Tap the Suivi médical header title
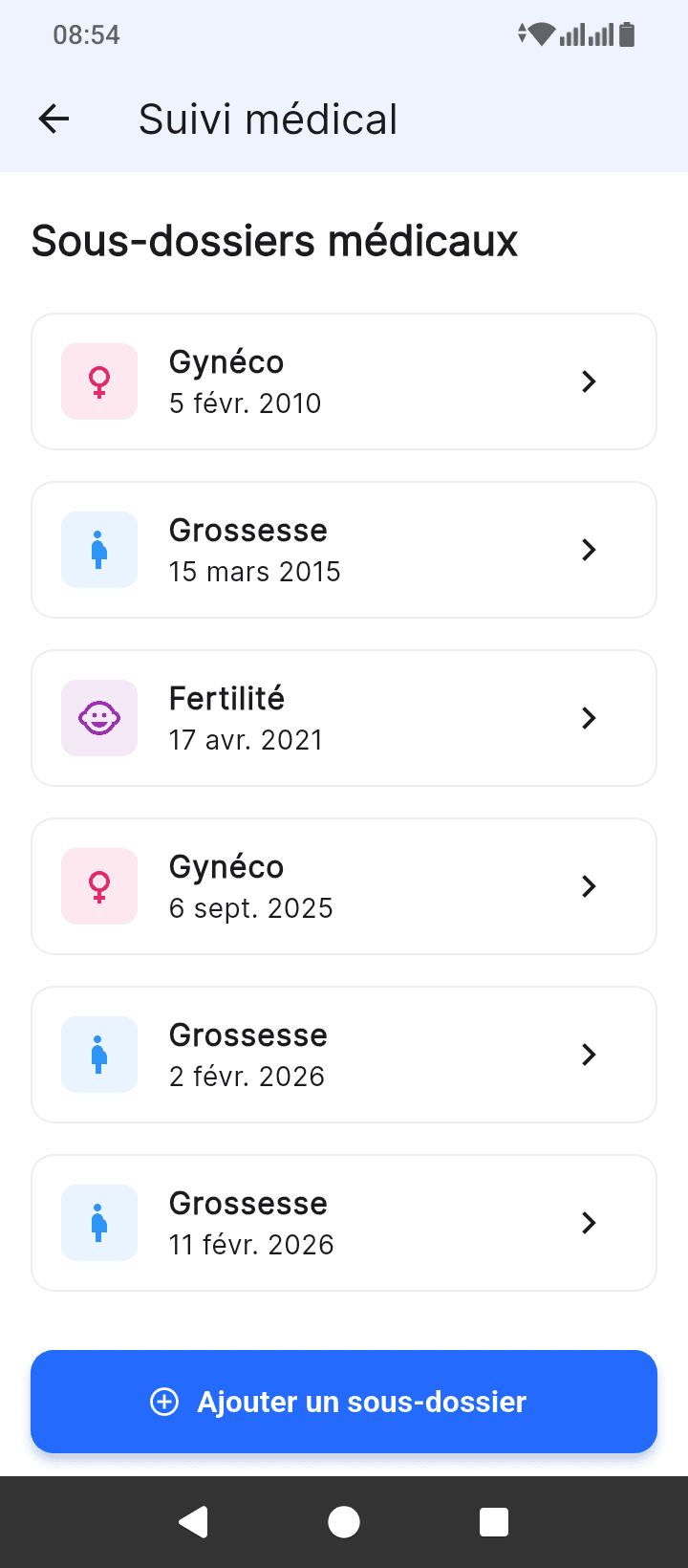688x1568 pixels. coord(268,119)
